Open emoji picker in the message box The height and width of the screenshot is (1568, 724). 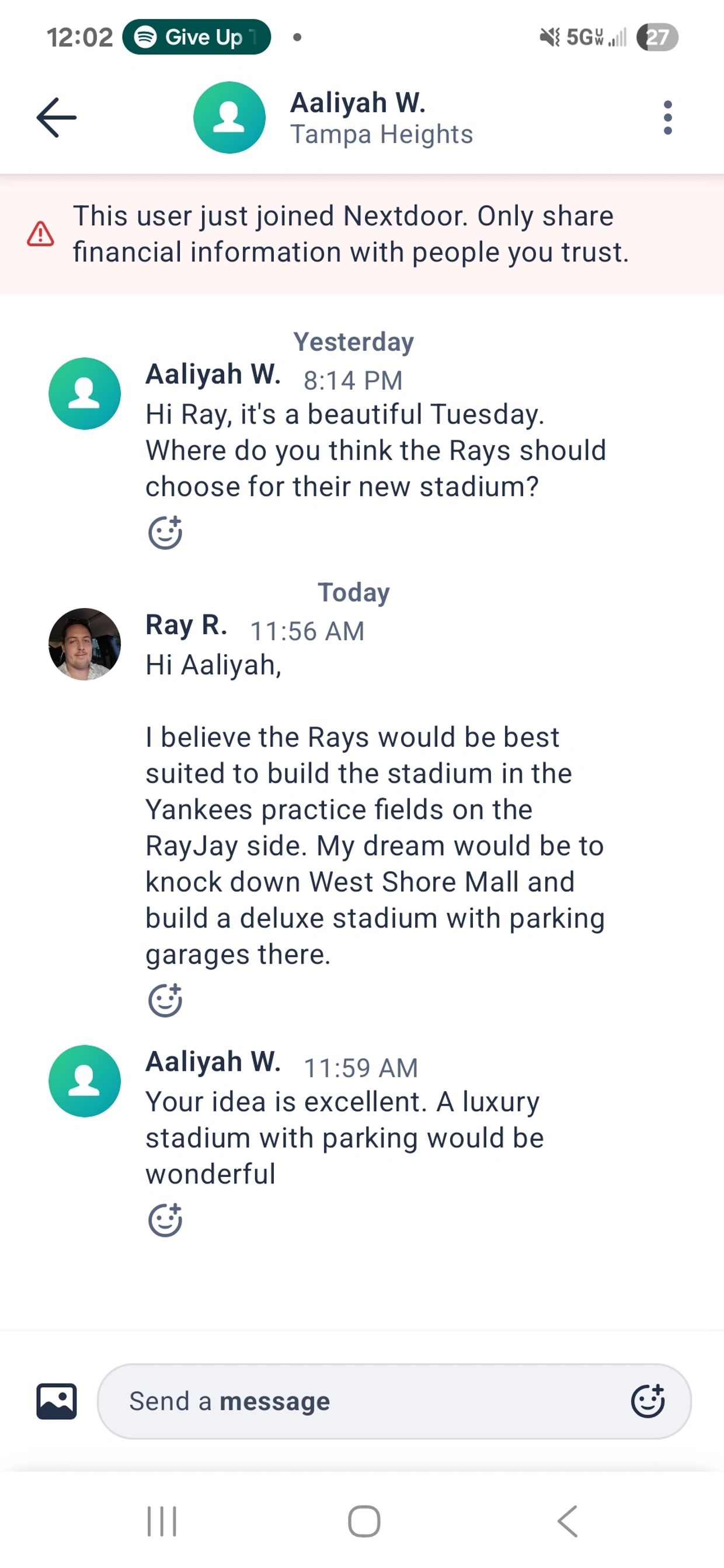648,1401
